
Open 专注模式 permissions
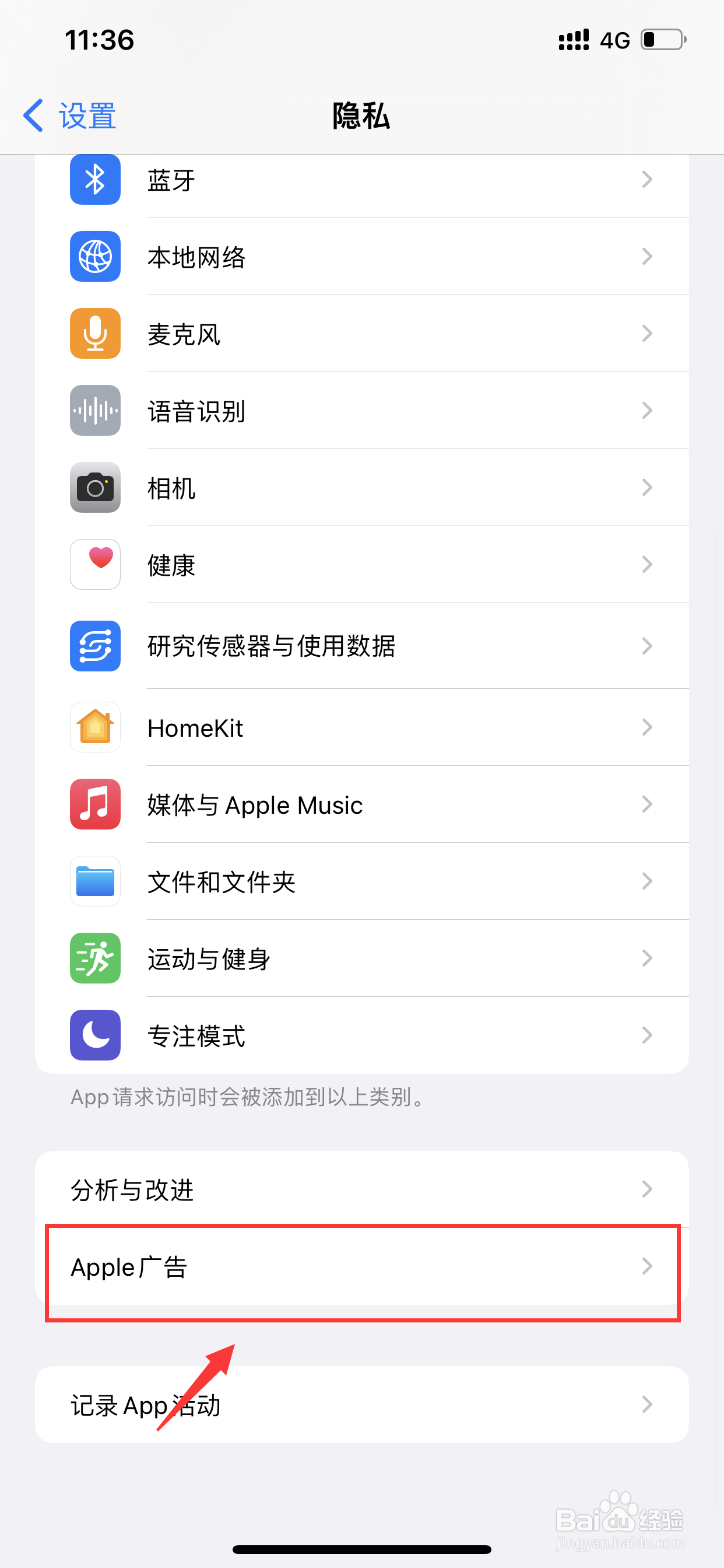pos(362,1035)
